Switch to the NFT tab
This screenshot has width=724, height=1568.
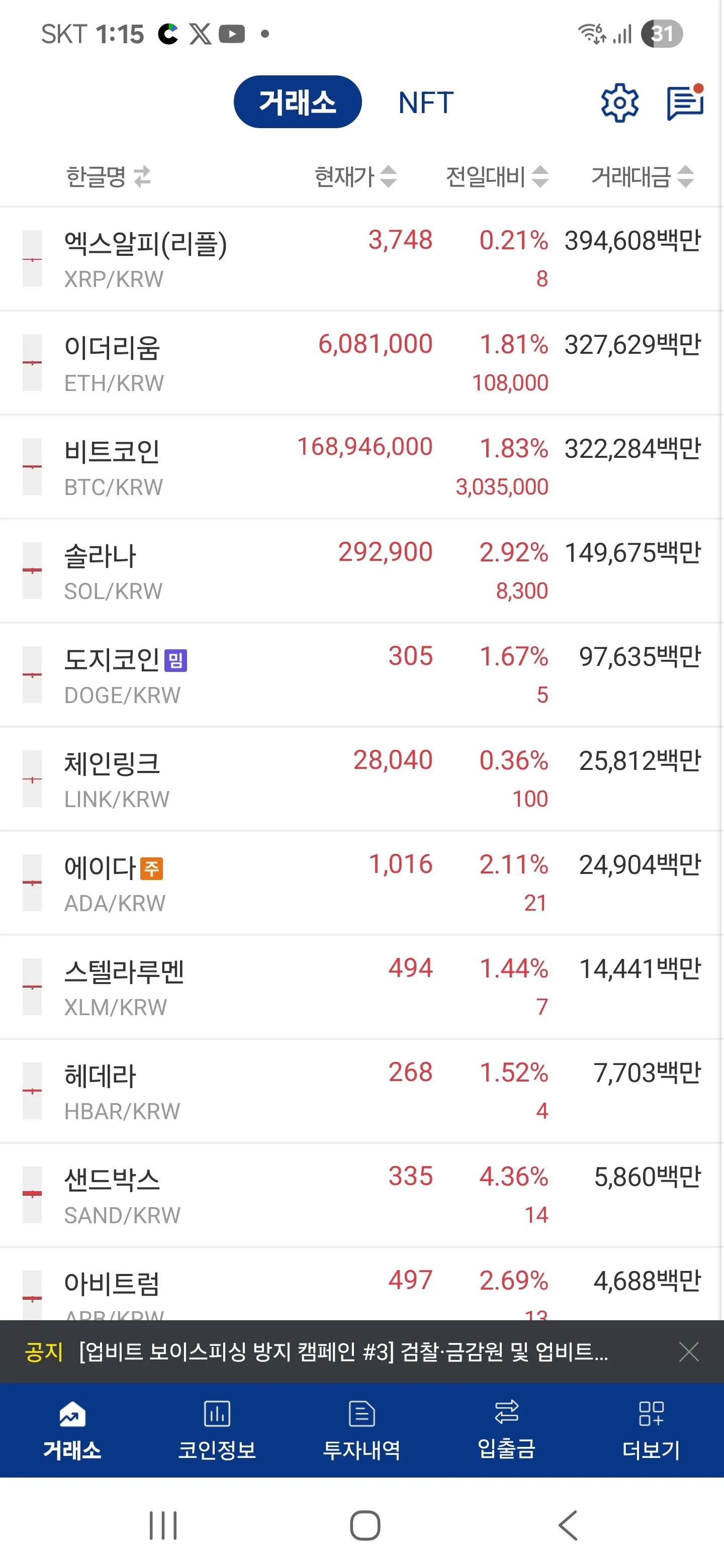tap(426, 102)
